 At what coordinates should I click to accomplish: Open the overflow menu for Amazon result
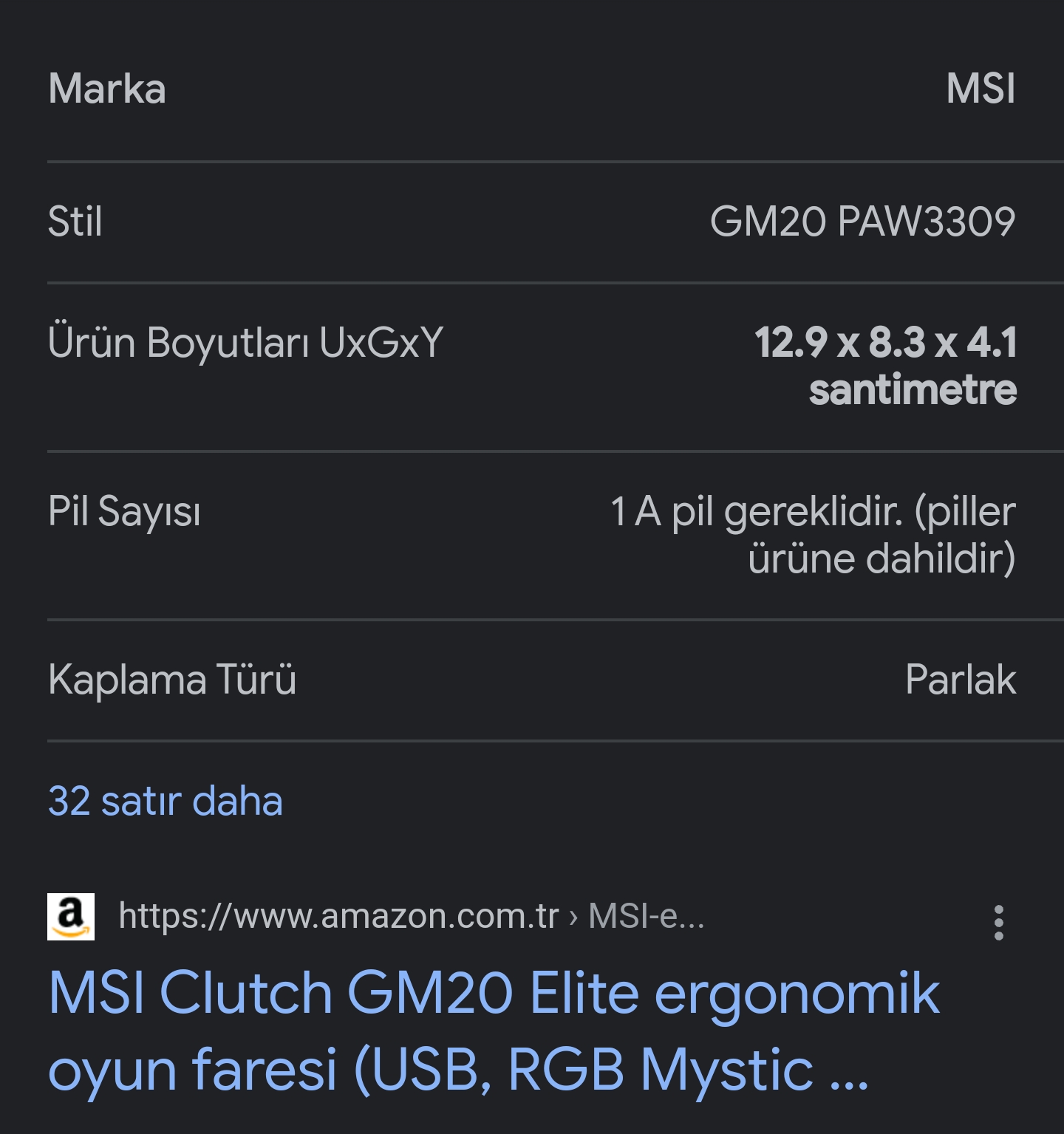(998, 922)
